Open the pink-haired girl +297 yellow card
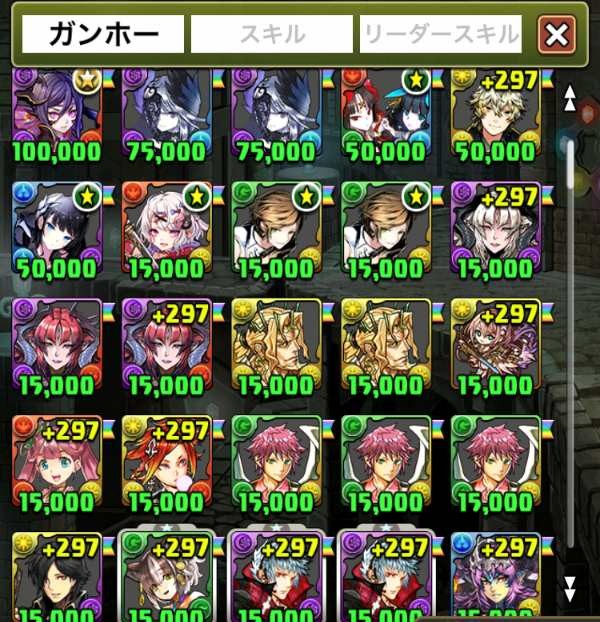The height and width of the screenshot is (622, 600). (x=494, y=346)
